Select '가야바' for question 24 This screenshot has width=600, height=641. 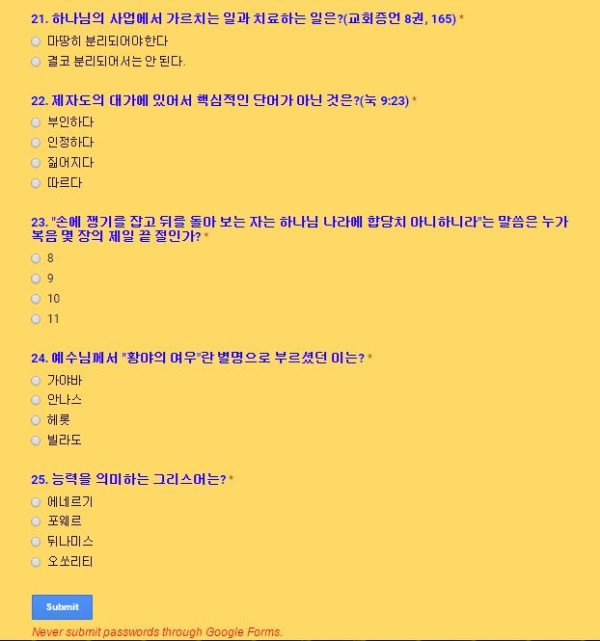click(x=36, y=379)
